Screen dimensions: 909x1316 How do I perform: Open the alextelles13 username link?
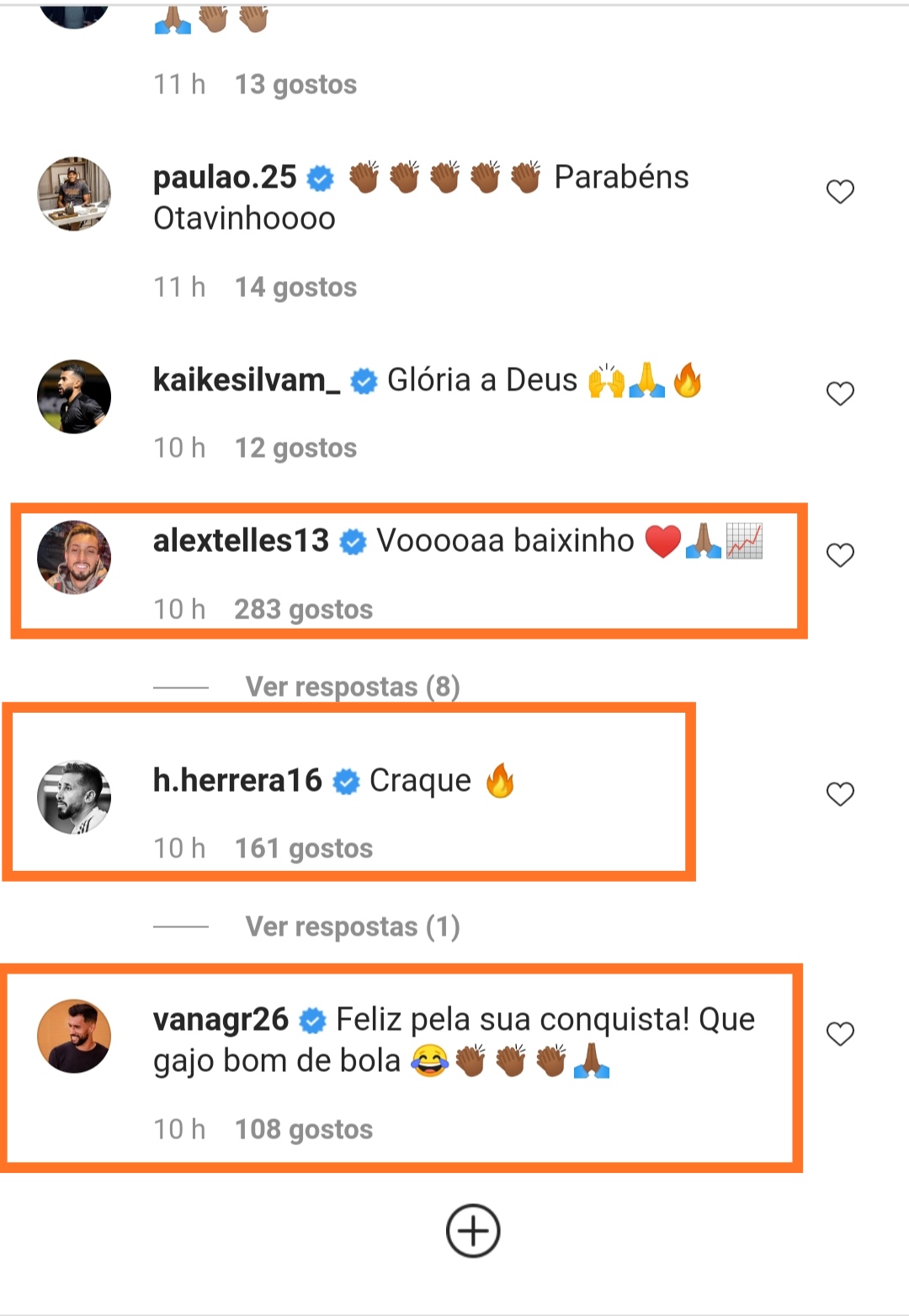click(x=241, y=541)
